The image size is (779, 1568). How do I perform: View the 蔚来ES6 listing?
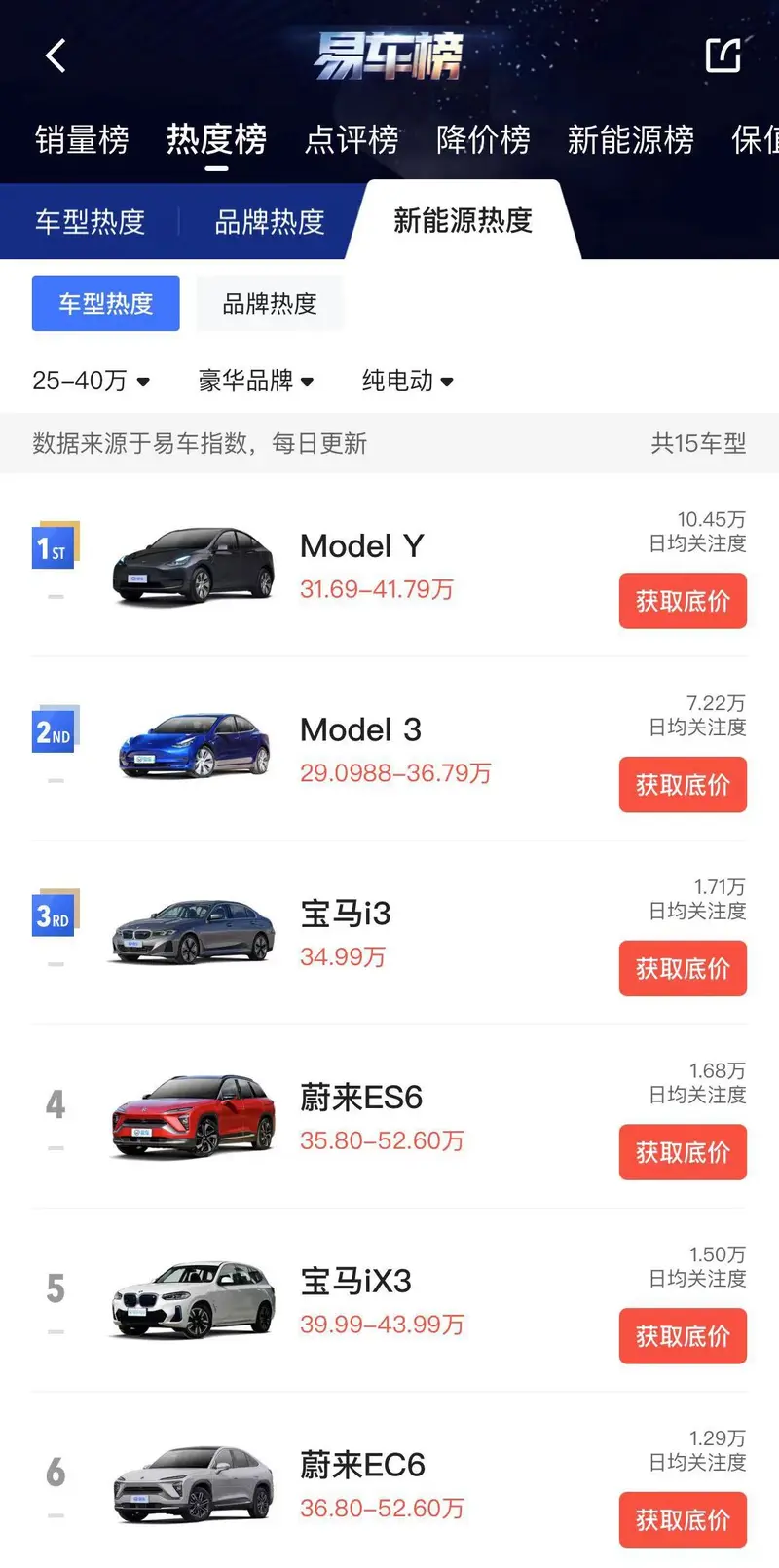pyautogui.click(x=361, y=1098)
